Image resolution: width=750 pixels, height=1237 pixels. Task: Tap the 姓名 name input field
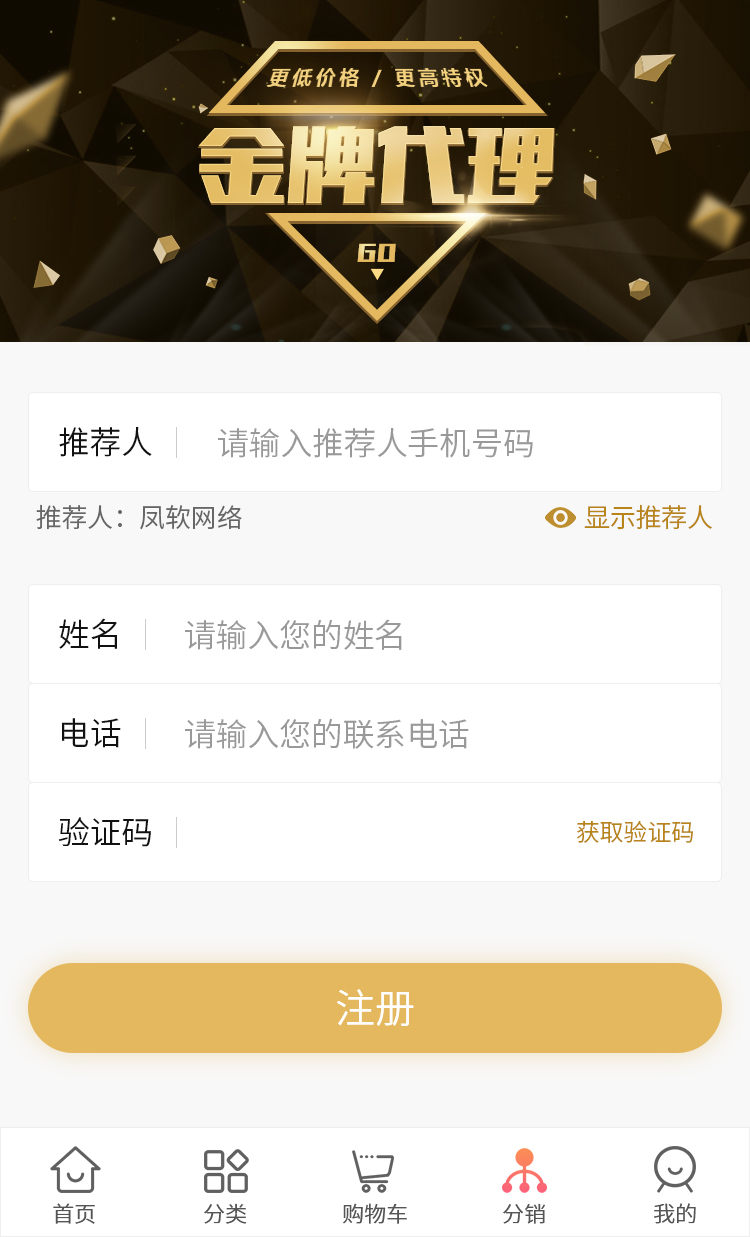(430, 634)
